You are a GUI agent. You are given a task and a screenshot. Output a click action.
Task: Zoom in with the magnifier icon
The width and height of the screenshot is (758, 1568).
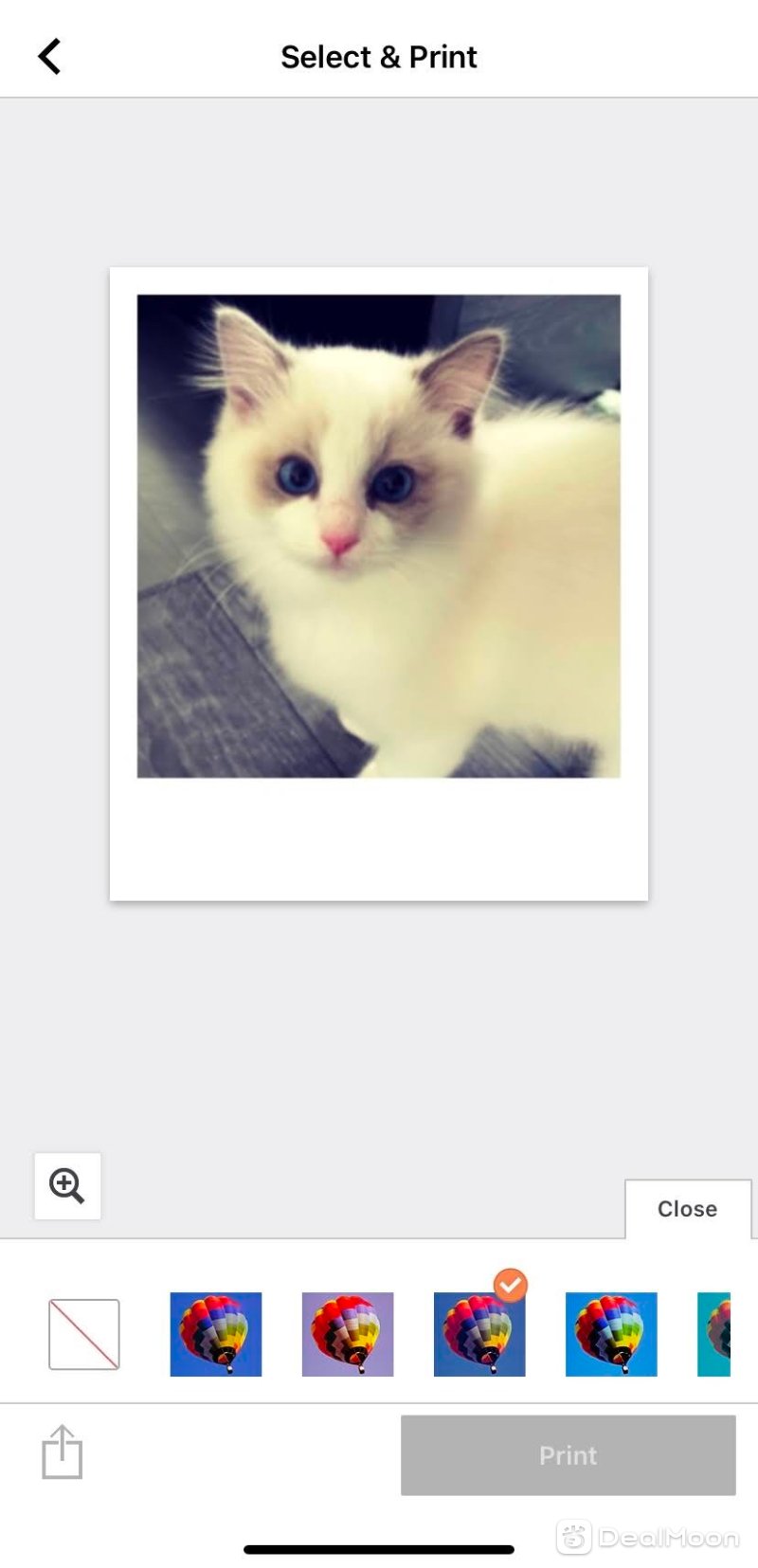click(x=67, y=1185)
